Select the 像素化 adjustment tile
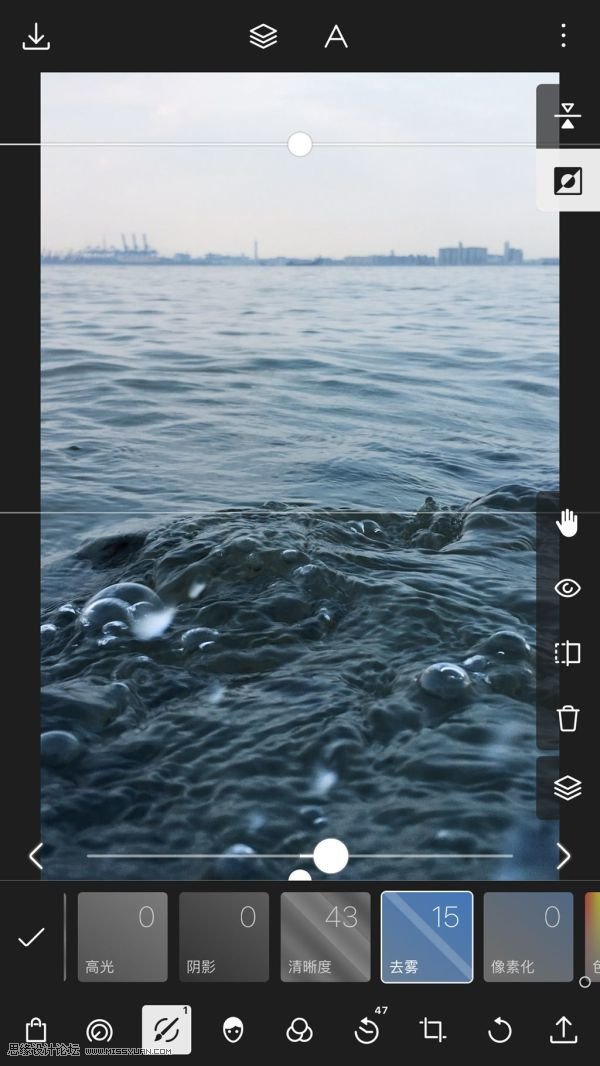This screenshot has height=1066, width=600. click(528, 937)
